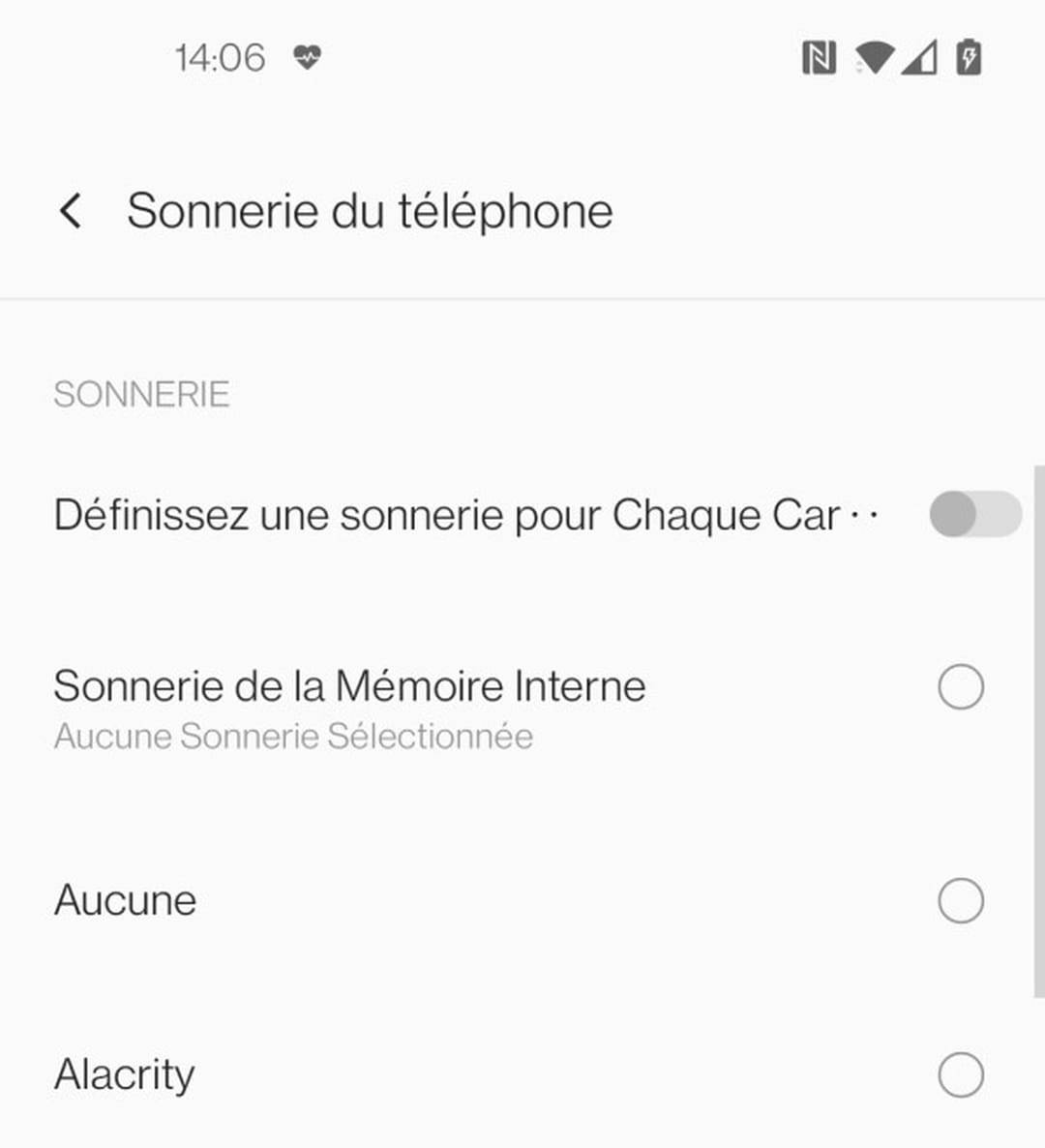Choose the Aucune ringtone option

pyautogui.click(x=960, y=901)
